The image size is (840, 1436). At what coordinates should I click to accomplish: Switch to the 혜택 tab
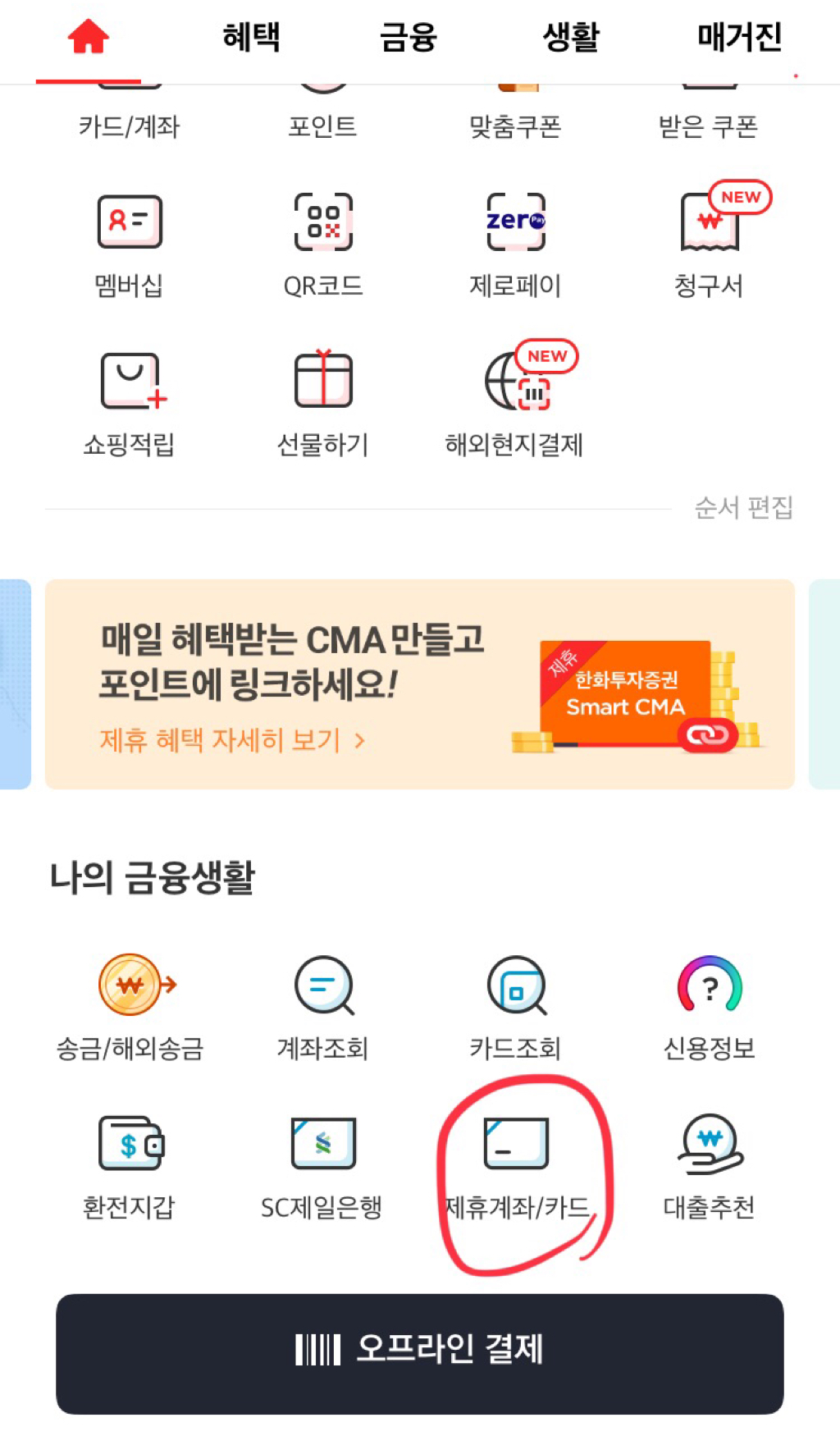(x=251, y=38)
